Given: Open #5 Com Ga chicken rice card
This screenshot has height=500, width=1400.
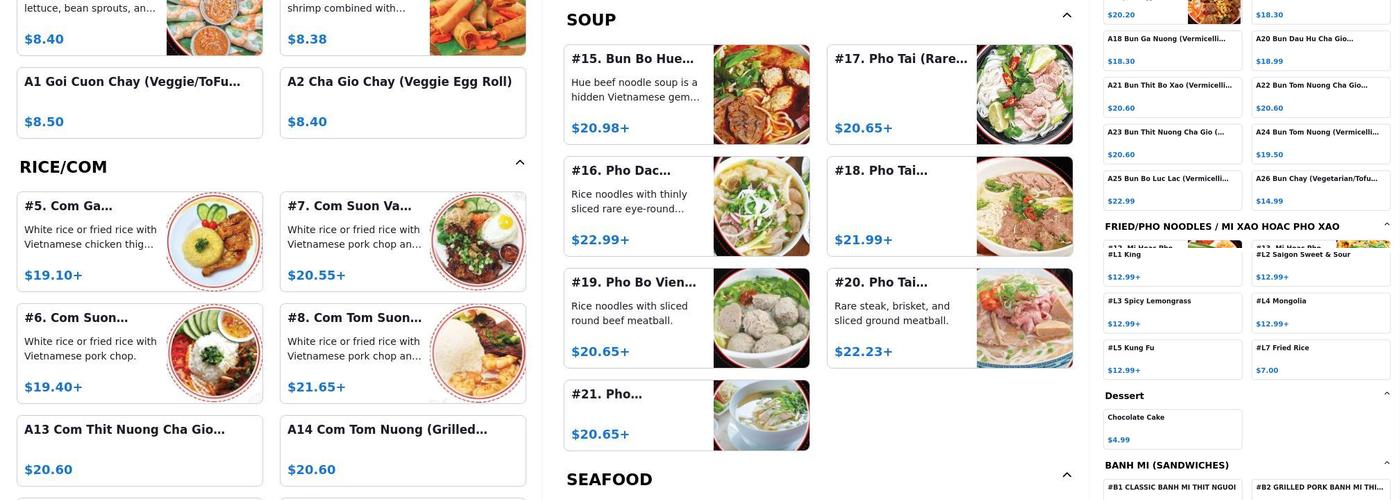Looking at the screenshot, I should point(139,242).
